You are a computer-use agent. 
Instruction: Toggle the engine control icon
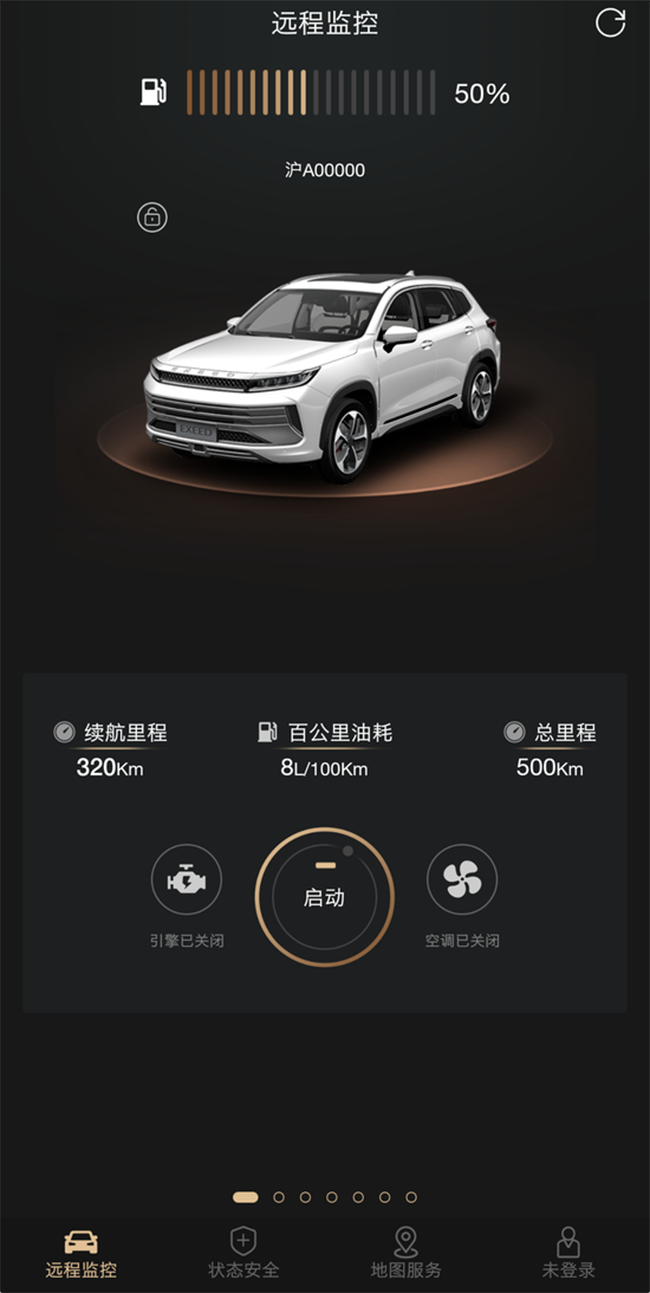186,880
